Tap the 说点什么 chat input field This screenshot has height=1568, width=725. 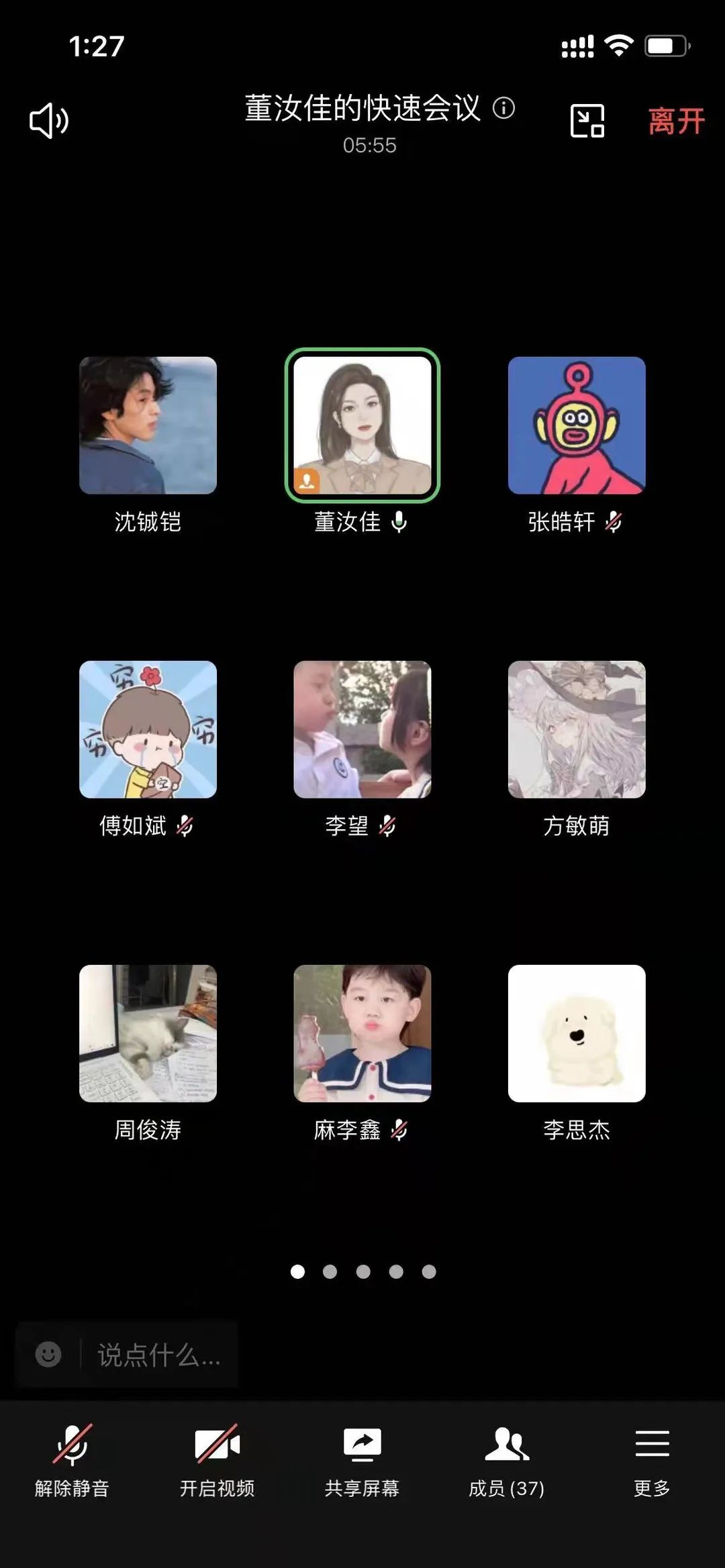point(158,1355)
